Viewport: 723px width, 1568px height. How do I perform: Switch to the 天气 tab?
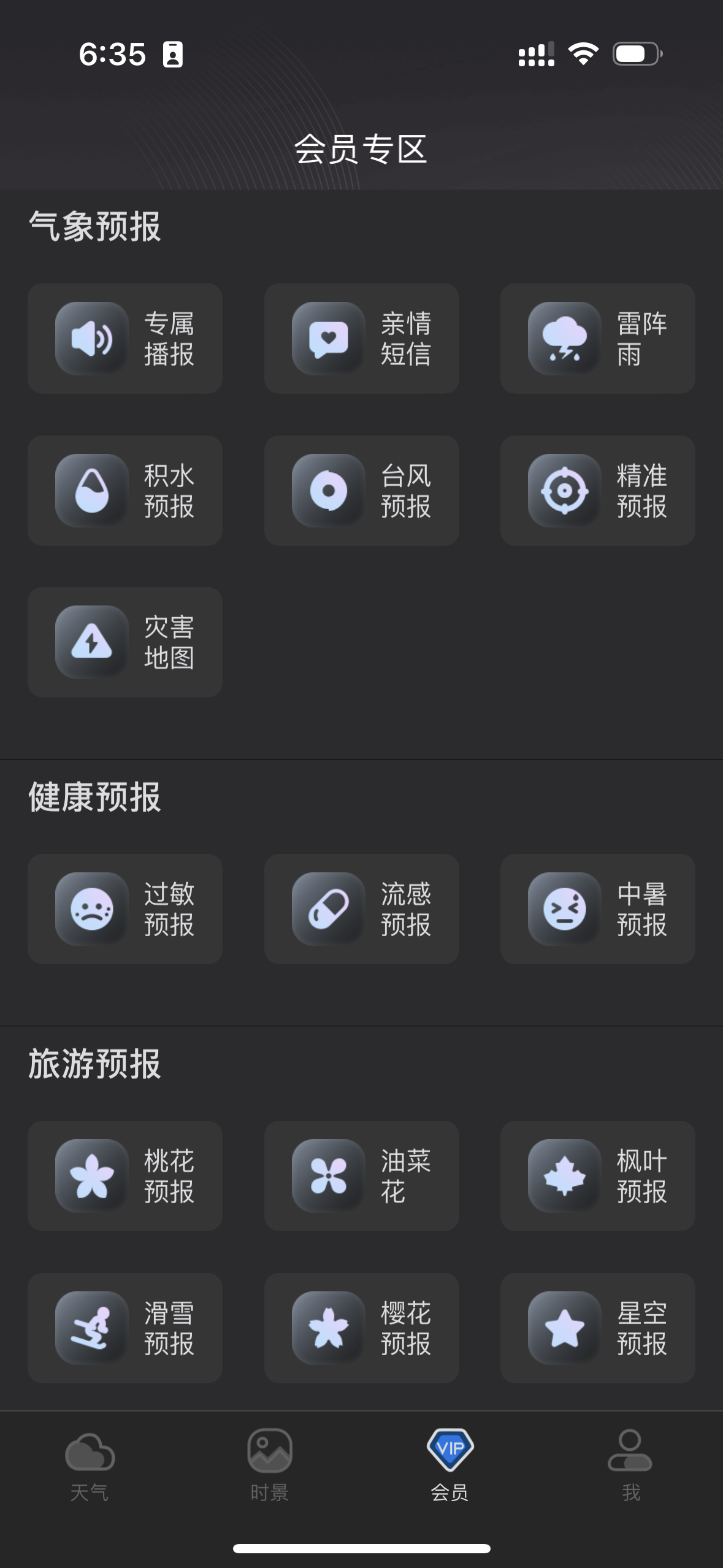90,1465
